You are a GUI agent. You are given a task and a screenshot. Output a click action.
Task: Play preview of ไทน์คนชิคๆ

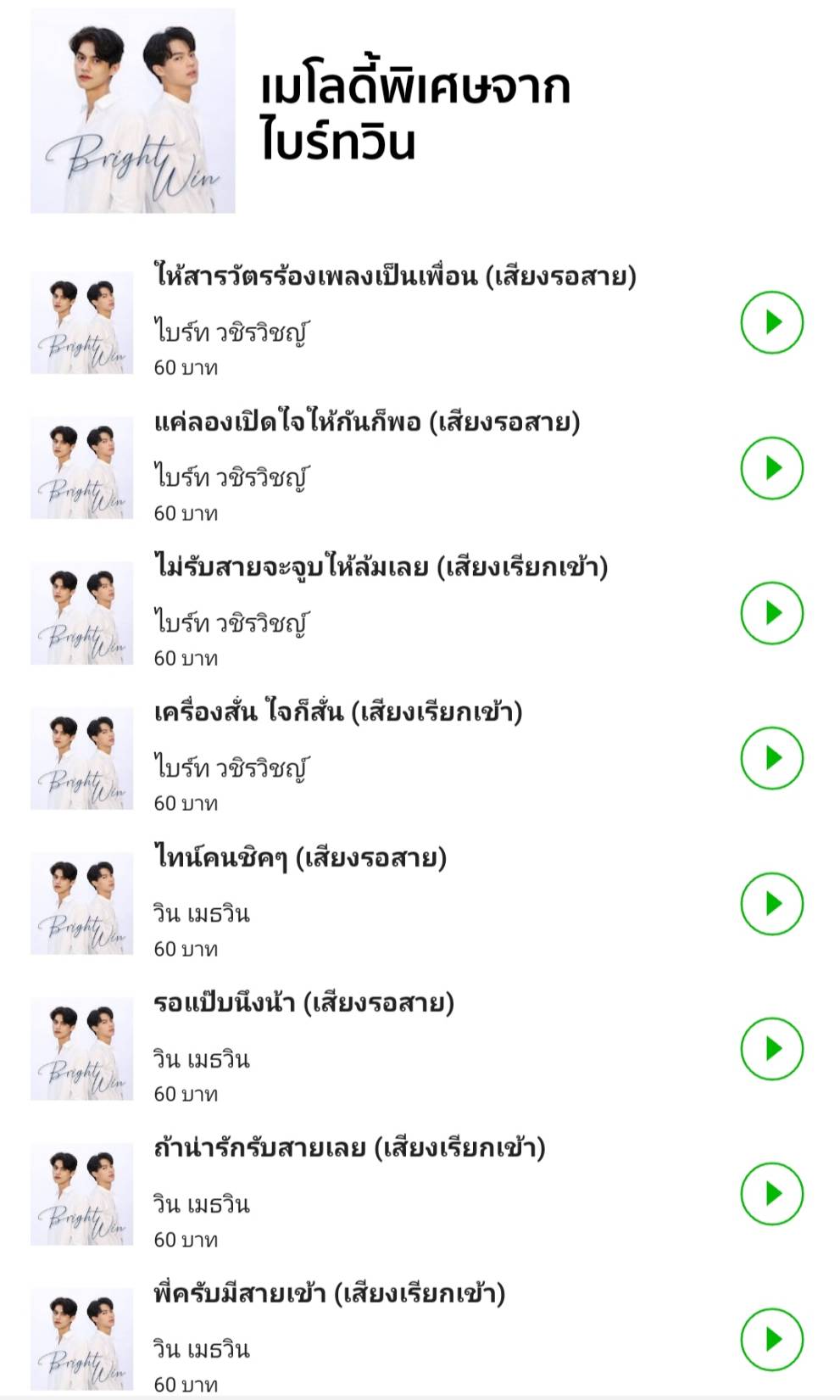tap(771, 904)
